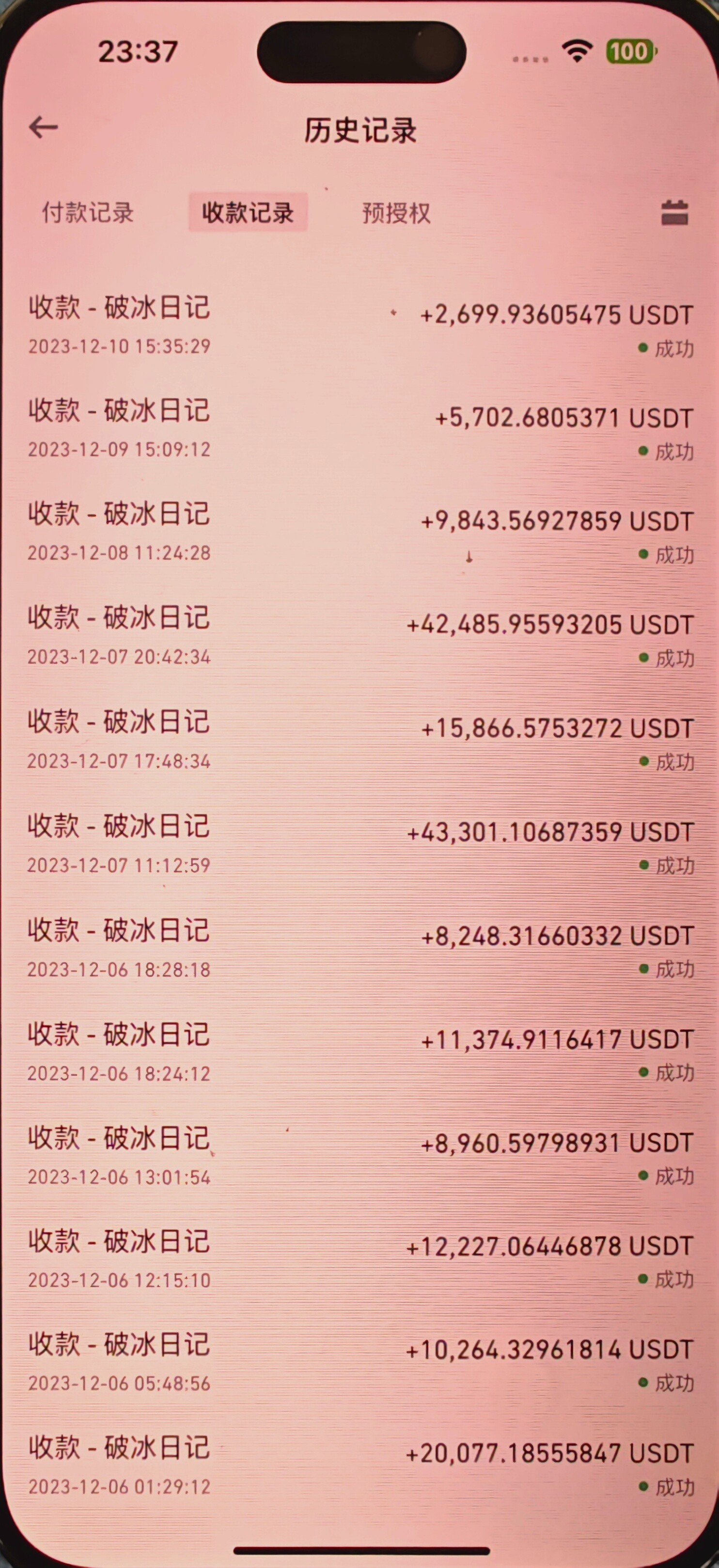719x1568 pixels.
Task: Open the +5,702.6805371 USDT record
Action: 359,430
